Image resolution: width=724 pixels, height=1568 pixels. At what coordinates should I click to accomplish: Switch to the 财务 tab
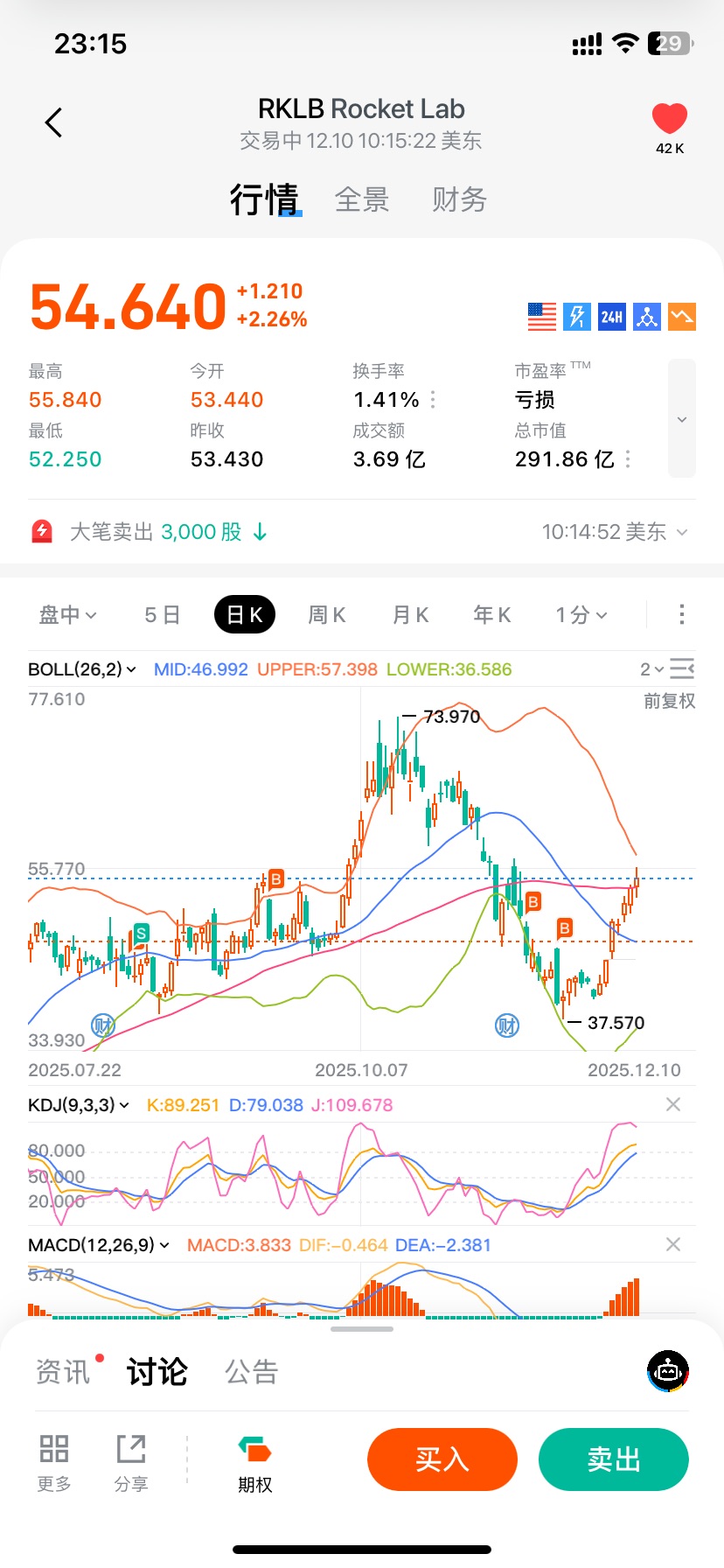(x=459, y=200)
